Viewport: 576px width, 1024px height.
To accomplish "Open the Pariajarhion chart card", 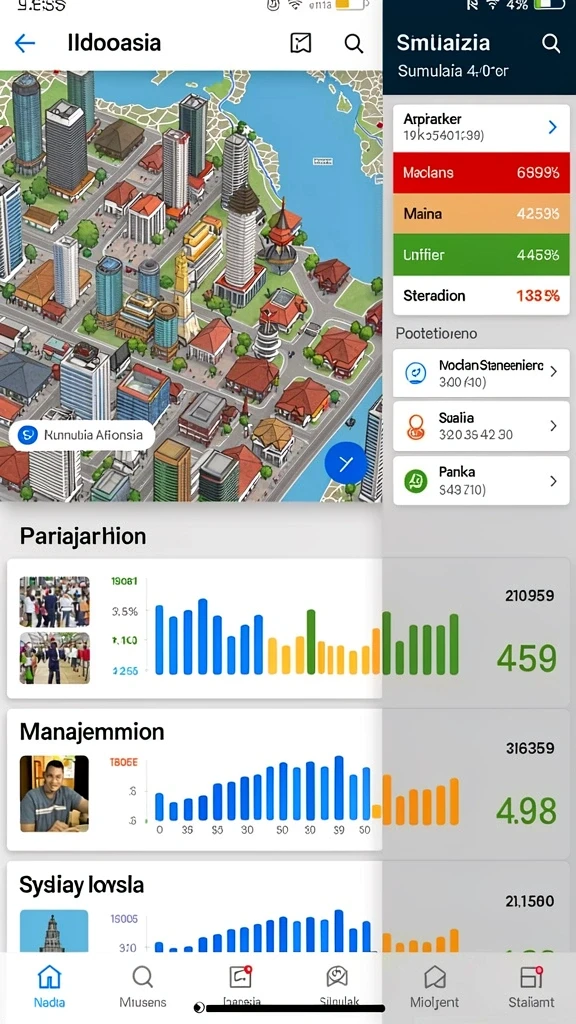I will point(288,628).
